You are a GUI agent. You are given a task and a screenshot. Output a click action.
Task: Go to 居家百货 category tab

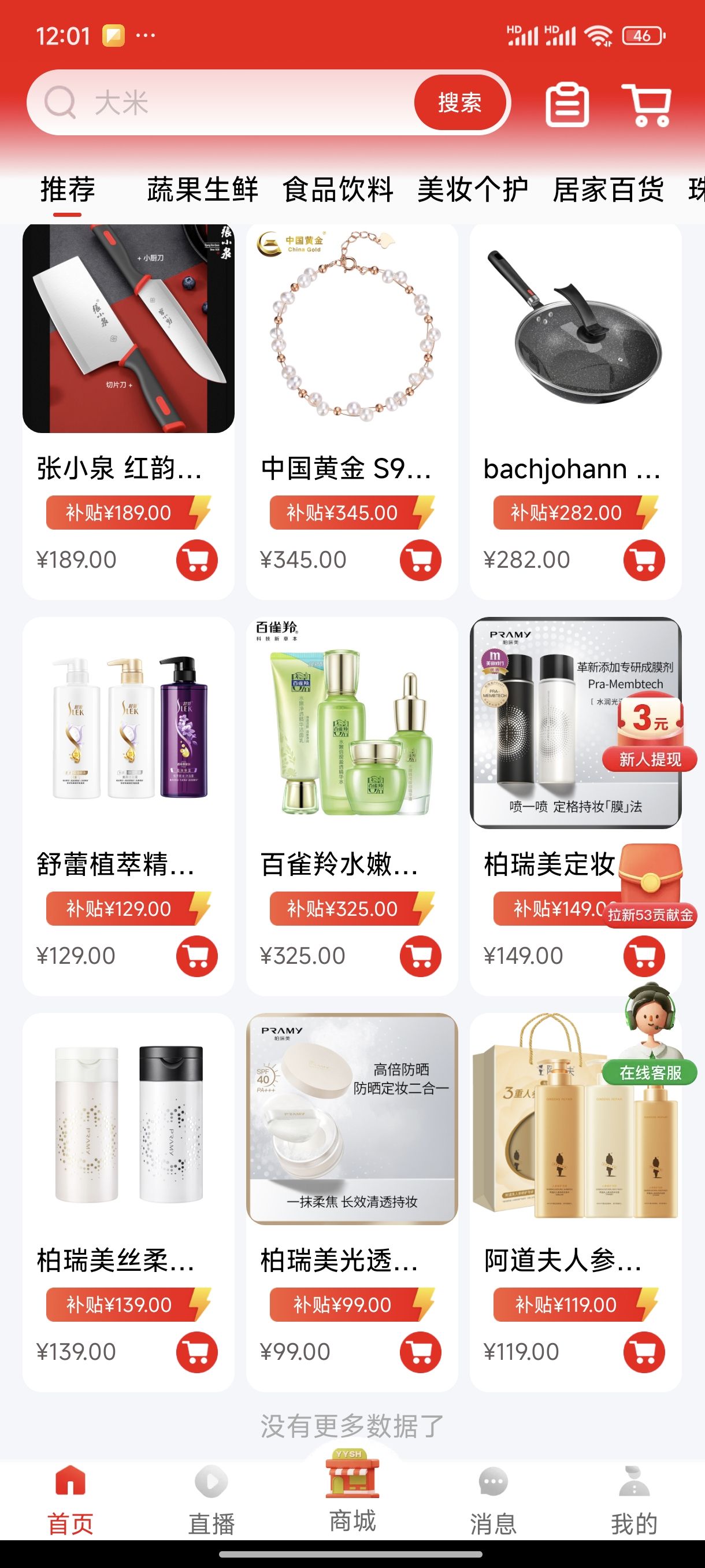(608, 189)
